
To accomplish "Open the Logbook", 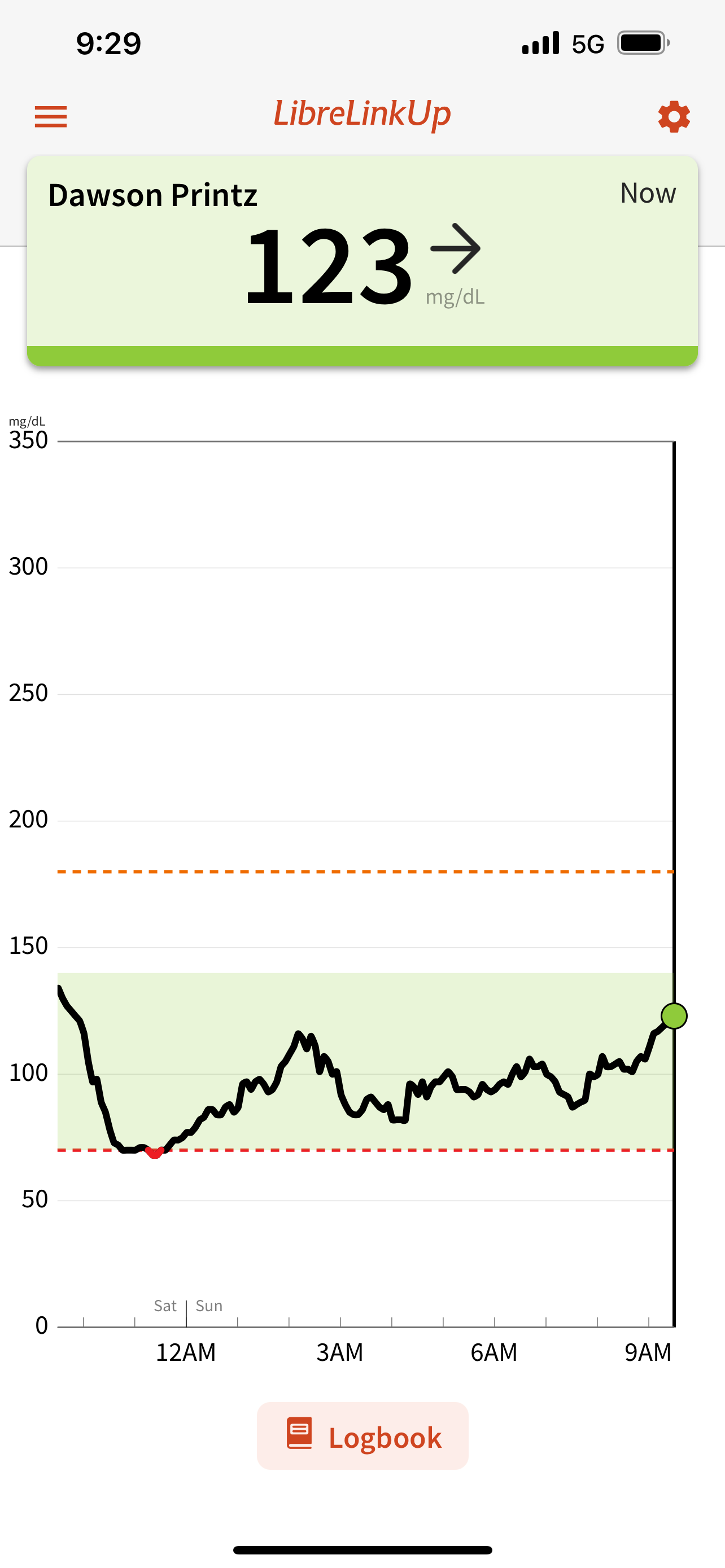I will click(x=363, y=1436).
